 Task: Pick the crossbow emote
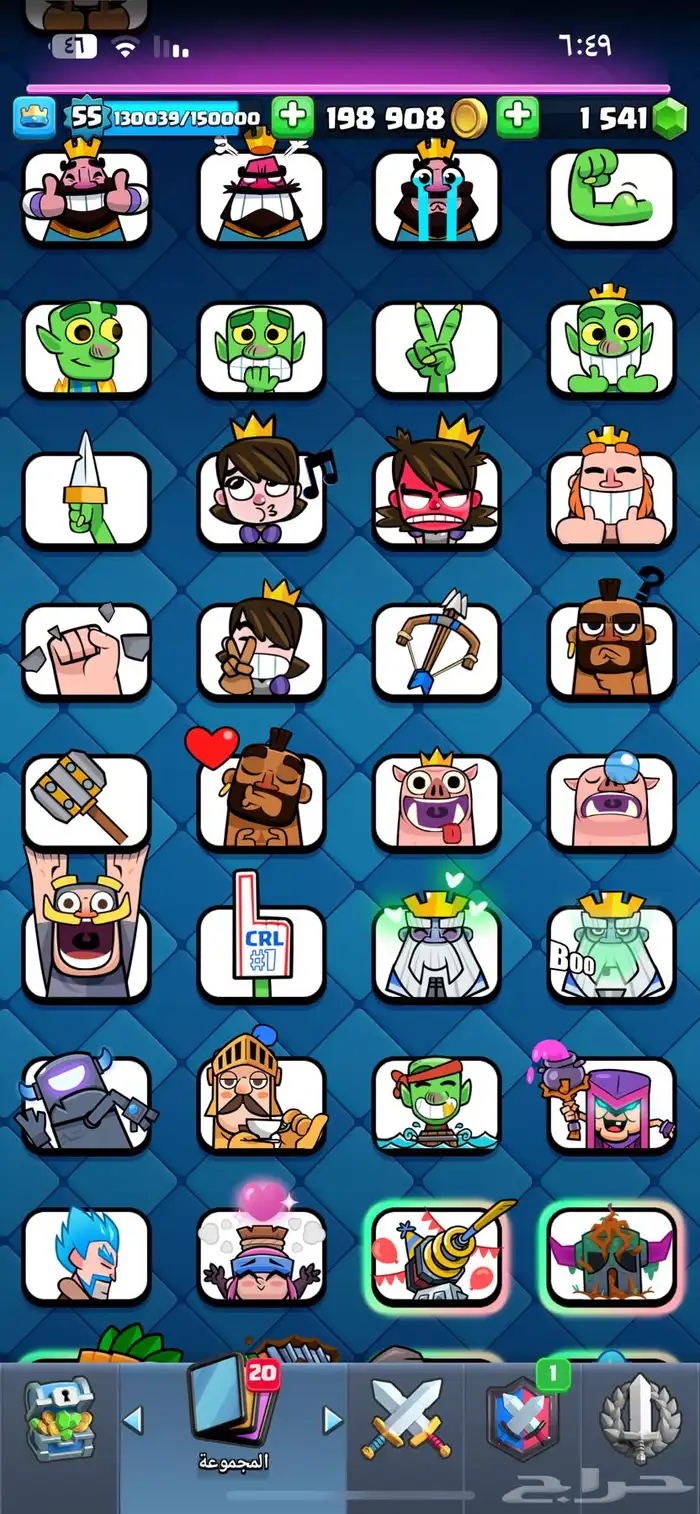[x=436, y=648]
